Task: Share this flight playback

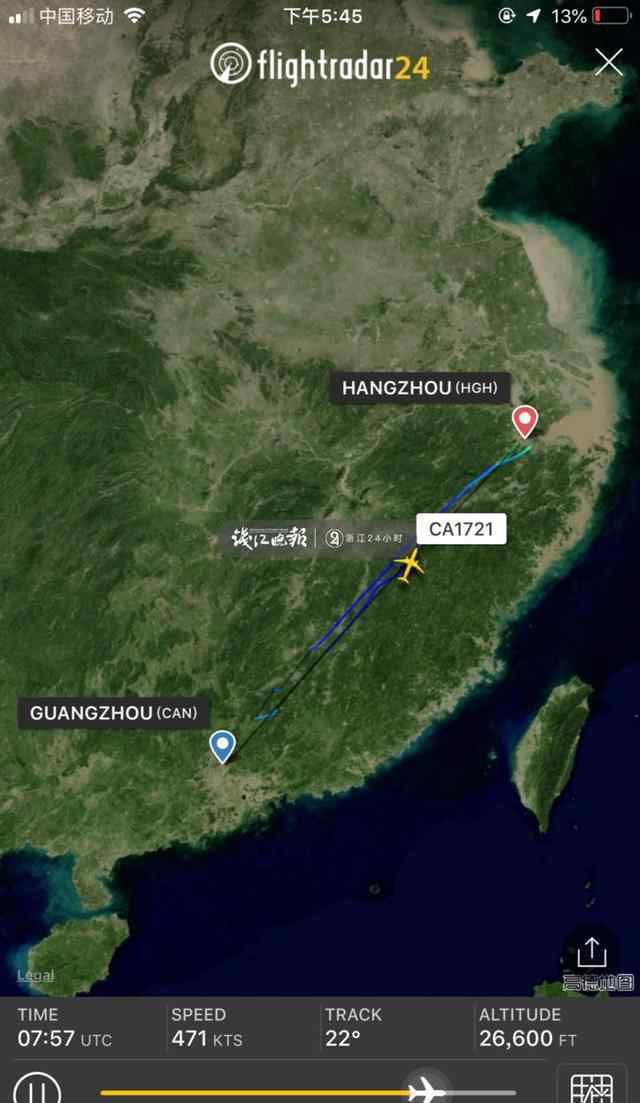Action: [x=591, y=953]
